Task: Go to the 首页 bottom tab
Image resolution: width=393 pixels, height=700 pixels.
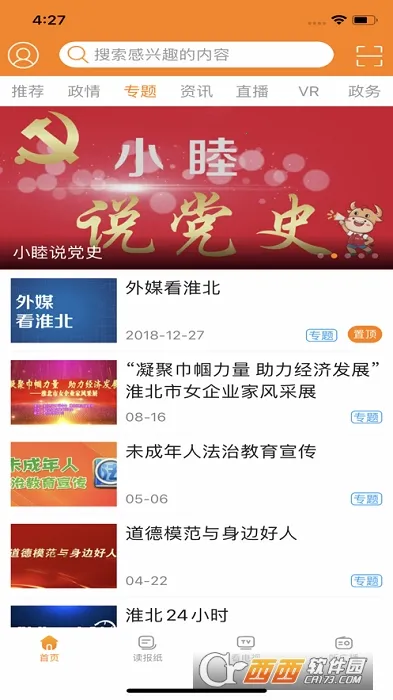Action: pyautogui.click(x=49, y=649)
